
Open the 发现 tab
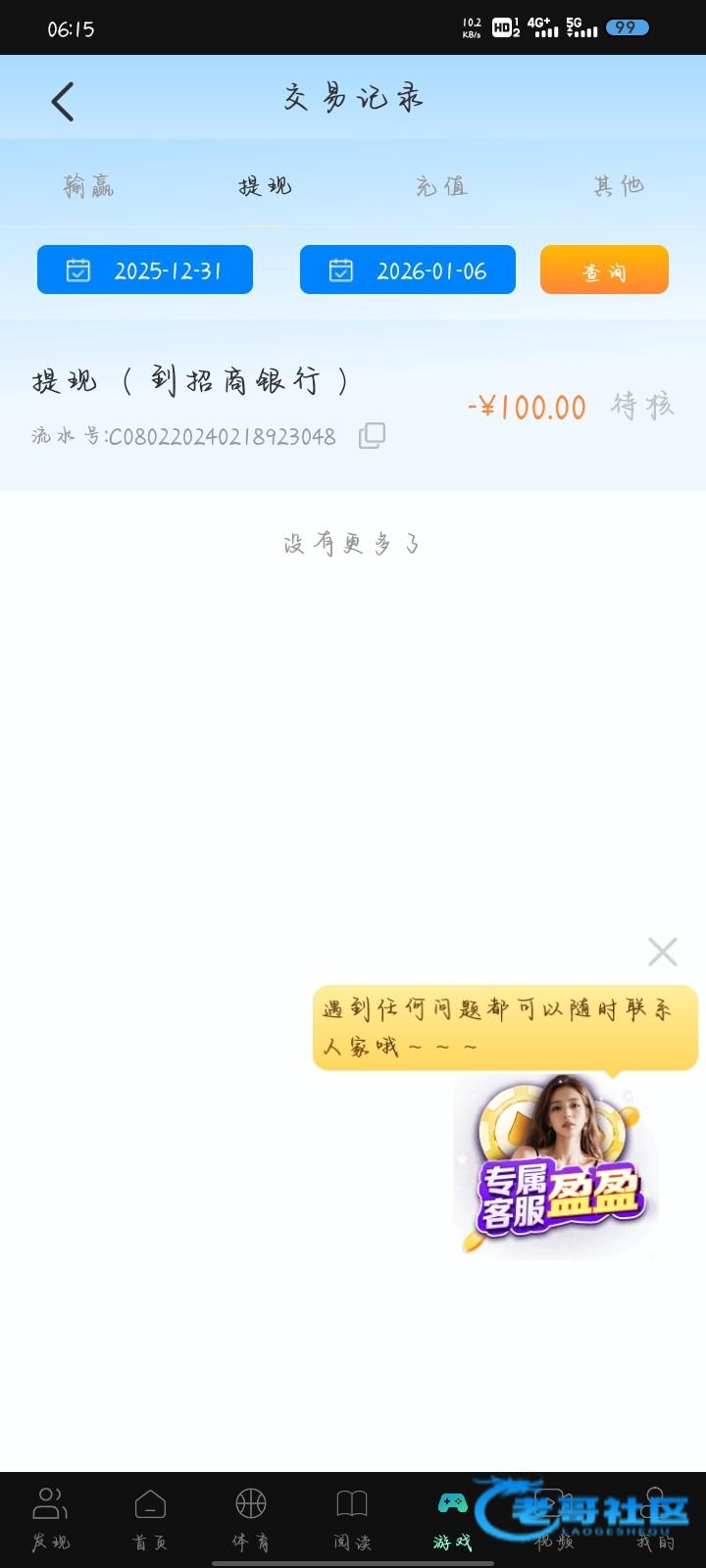pyautogui.click(x=51, y=1519)
